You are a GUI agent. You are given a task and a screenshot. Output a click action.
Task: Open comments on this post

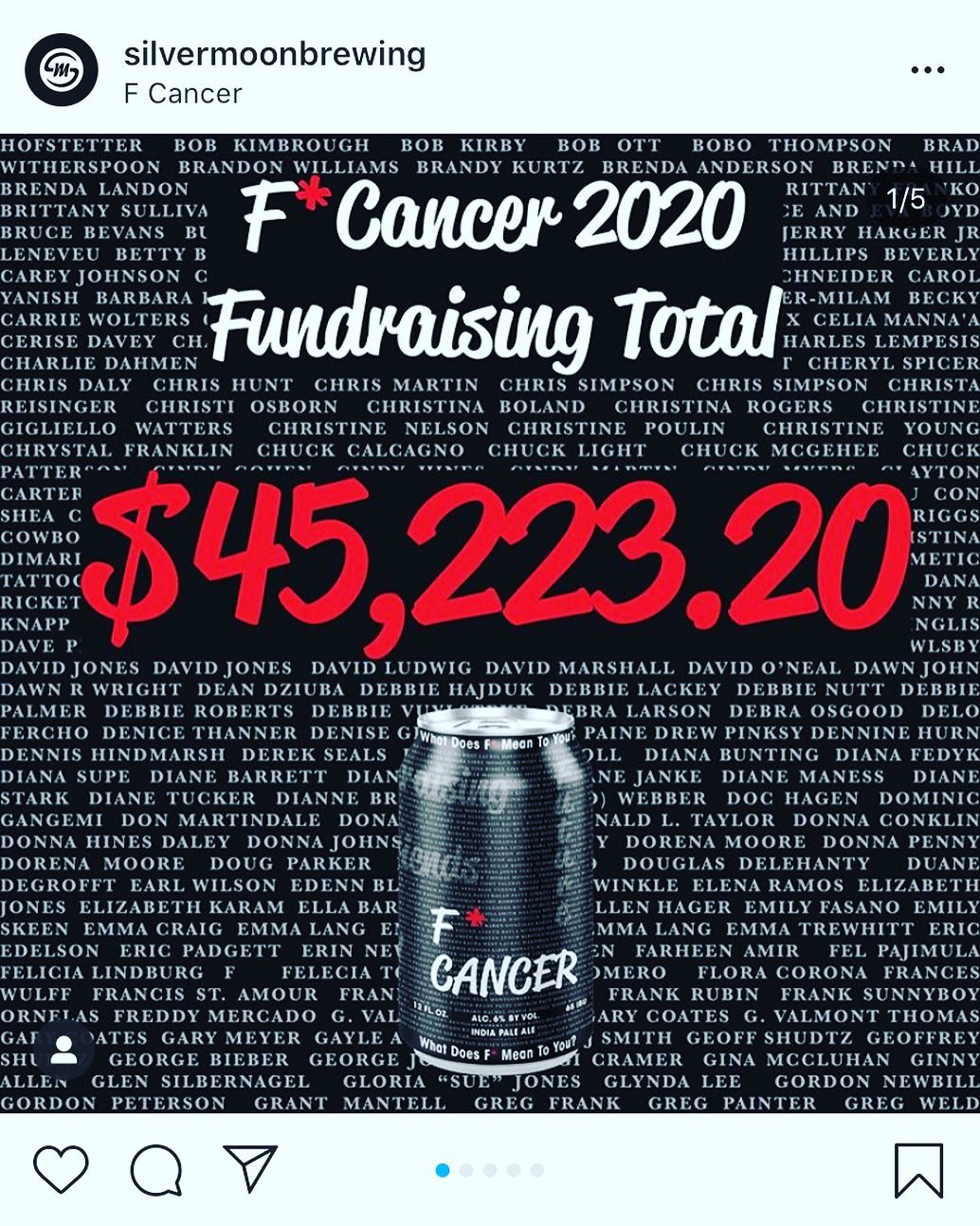156,1169
